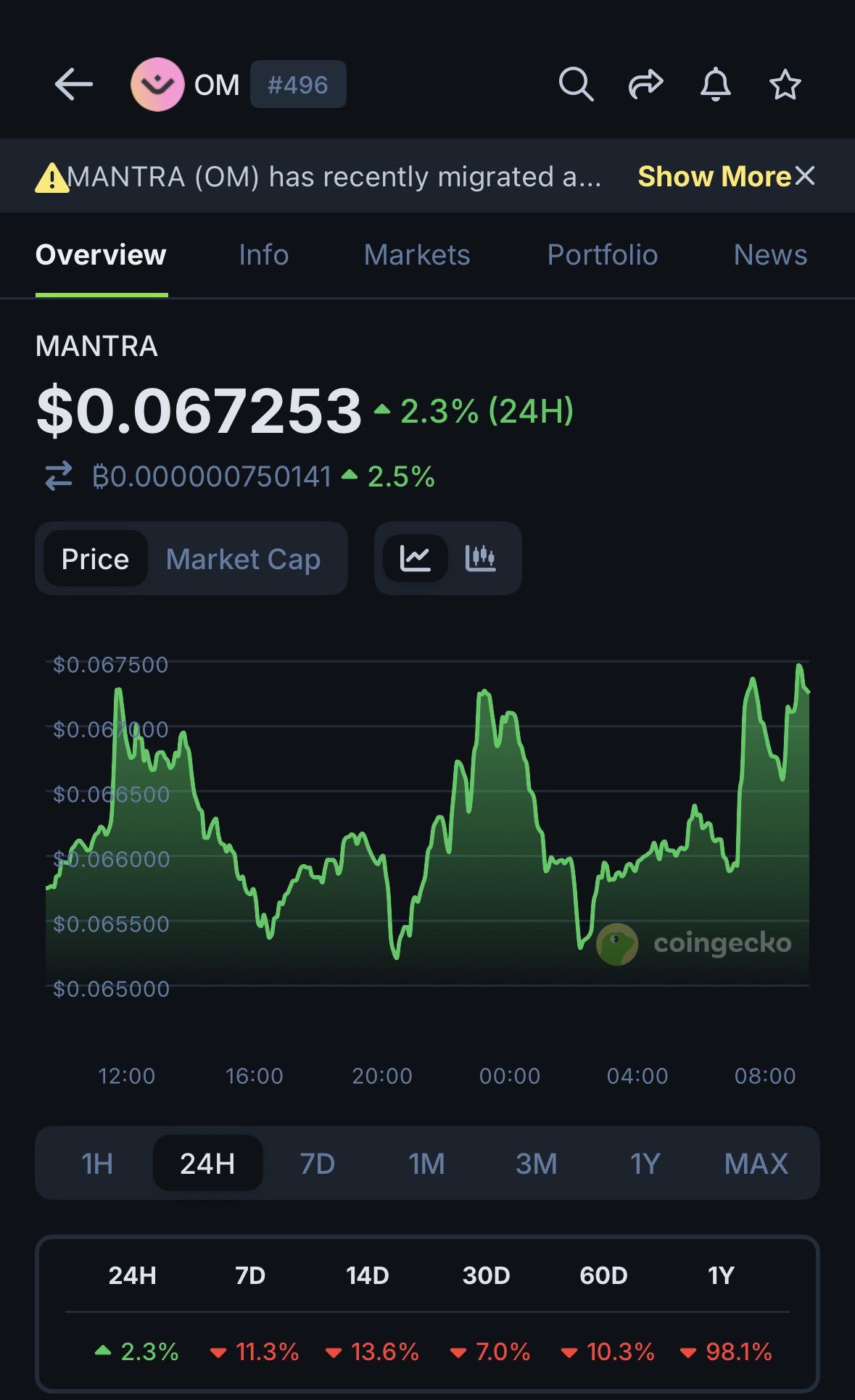Select the 1H chart range
Screen dimensions: 855x1400
(97, 1164)
